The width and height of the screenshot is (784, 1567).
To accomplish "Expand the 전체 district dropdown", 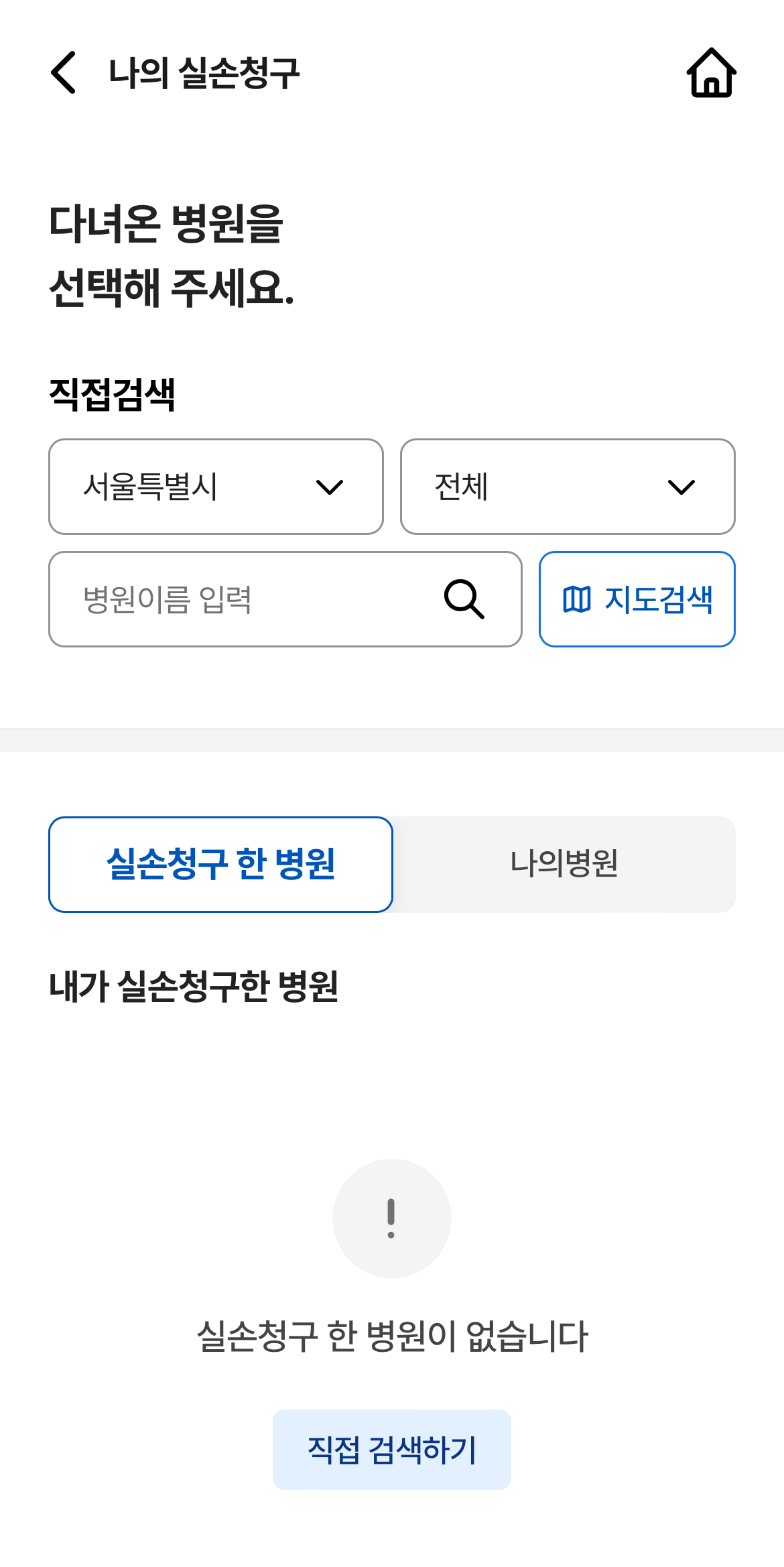I will [567, 487].
